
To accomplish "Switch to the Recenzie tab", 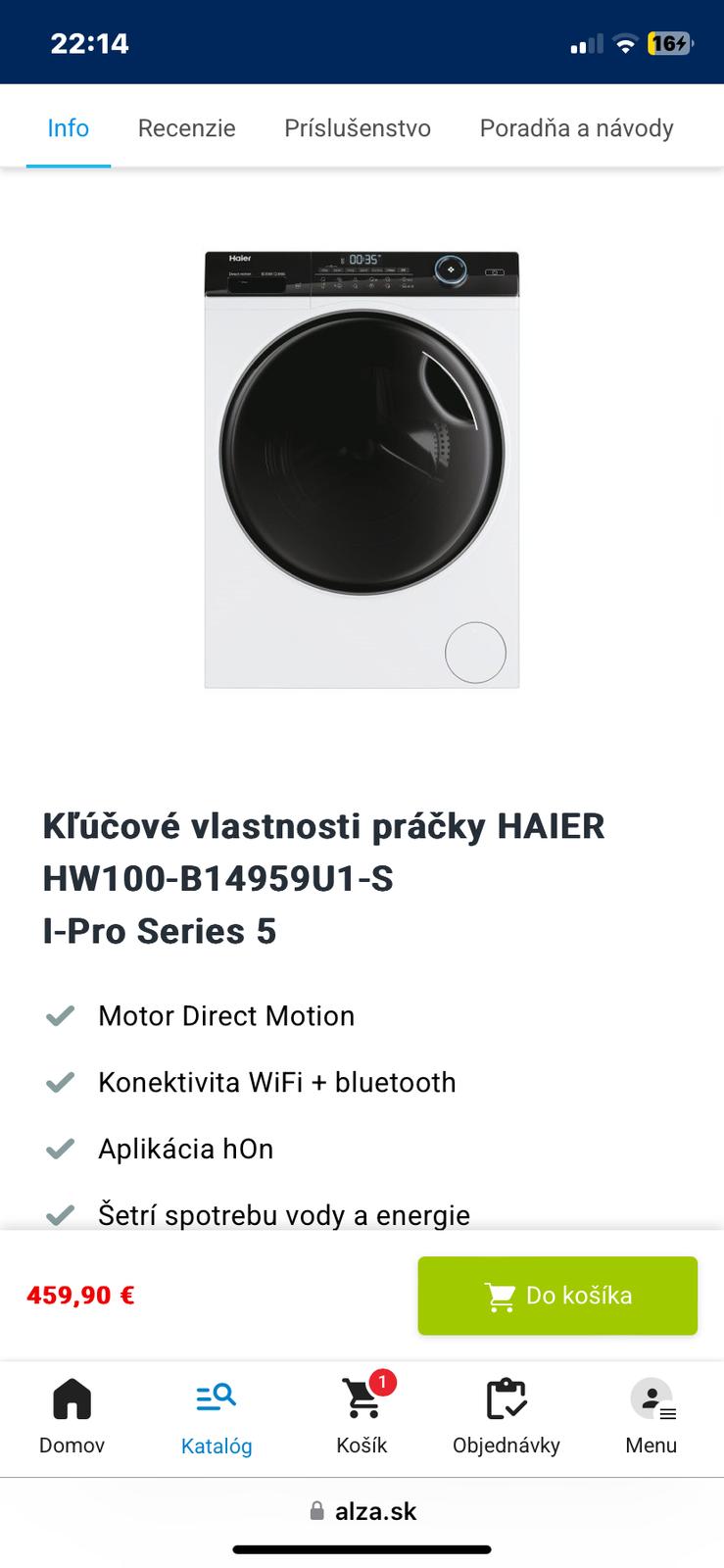I will tap(186, 128).
